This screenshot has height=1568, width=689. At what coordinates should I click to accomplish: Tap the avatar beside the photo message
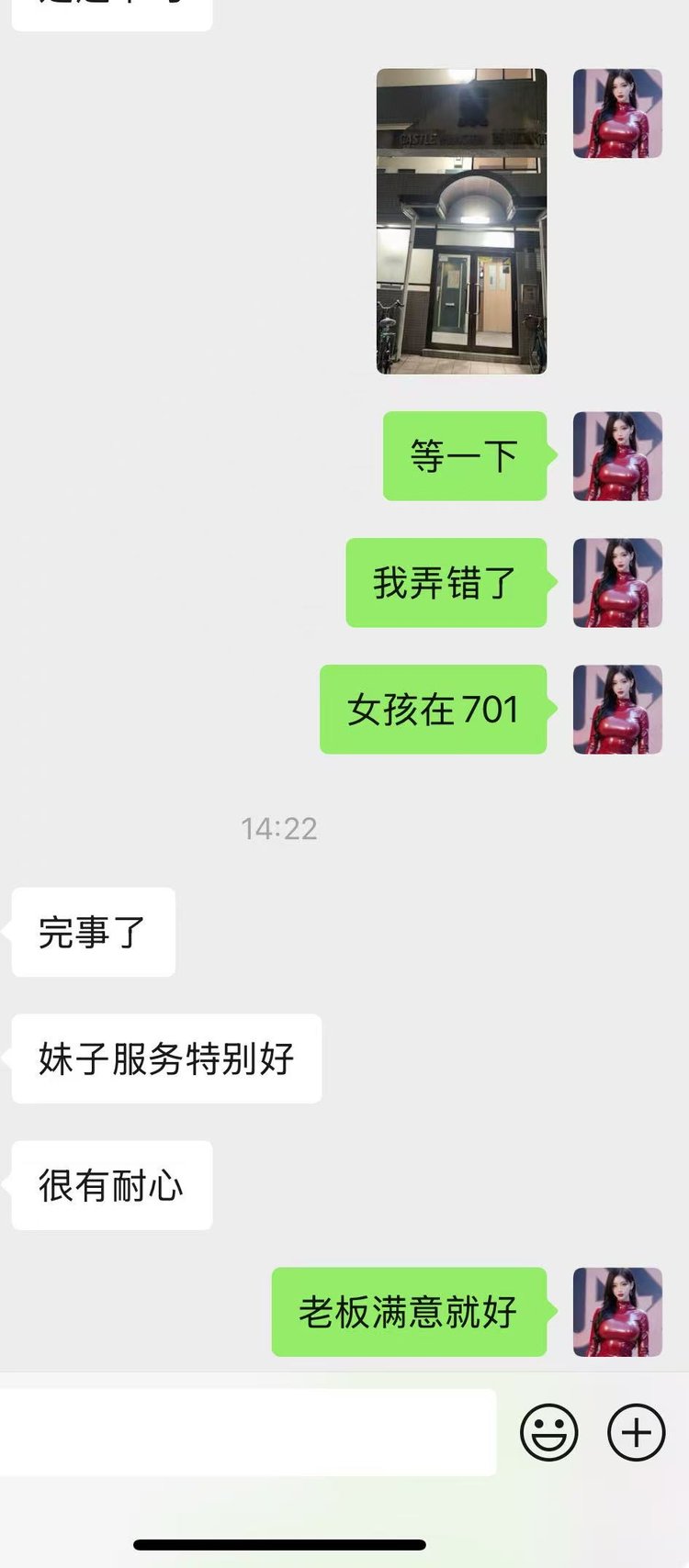click(x=617, y=114)
